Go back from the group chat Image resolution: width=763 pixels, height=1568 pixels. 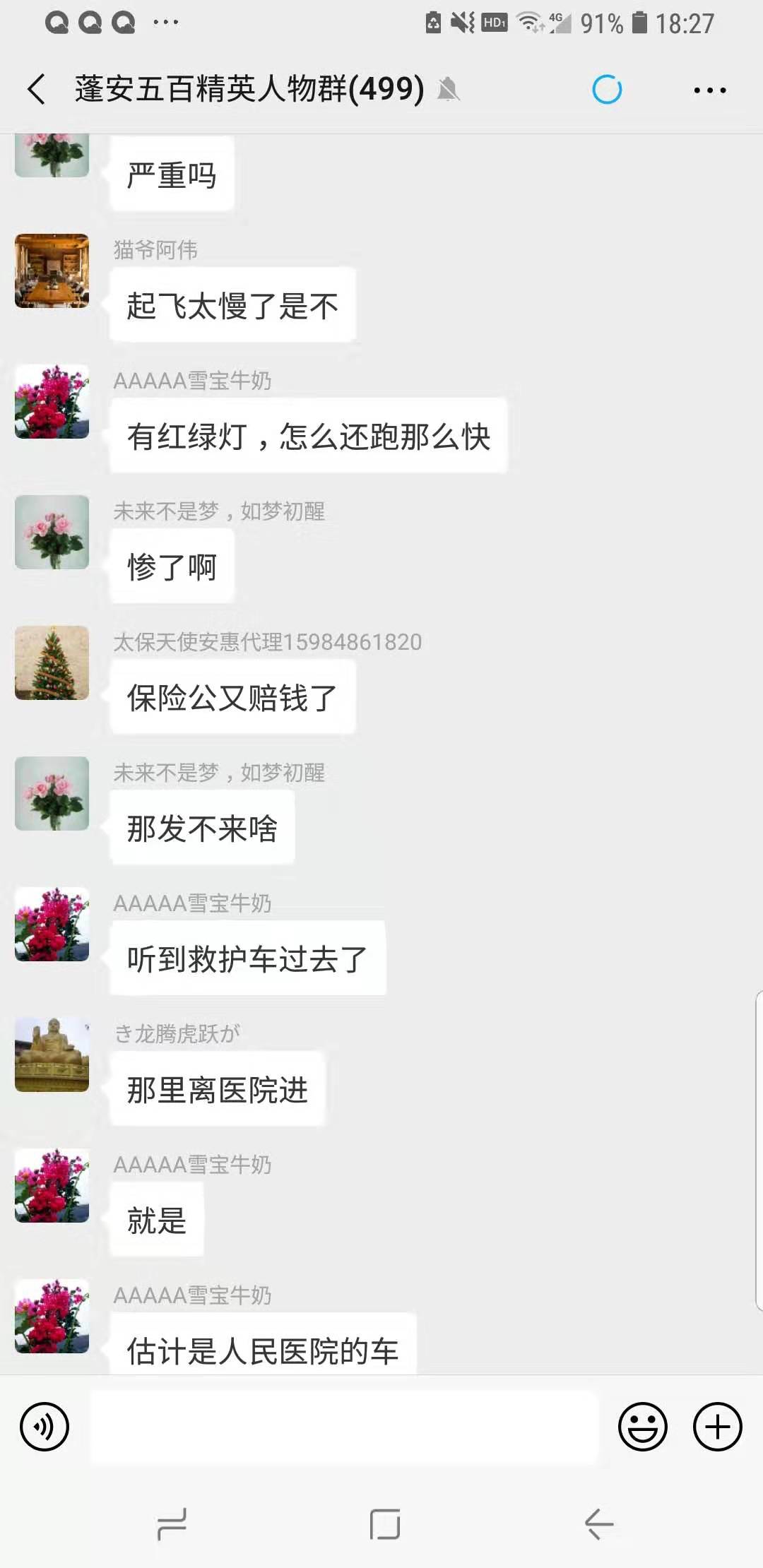pyautogui.click(x=37, y=90)
